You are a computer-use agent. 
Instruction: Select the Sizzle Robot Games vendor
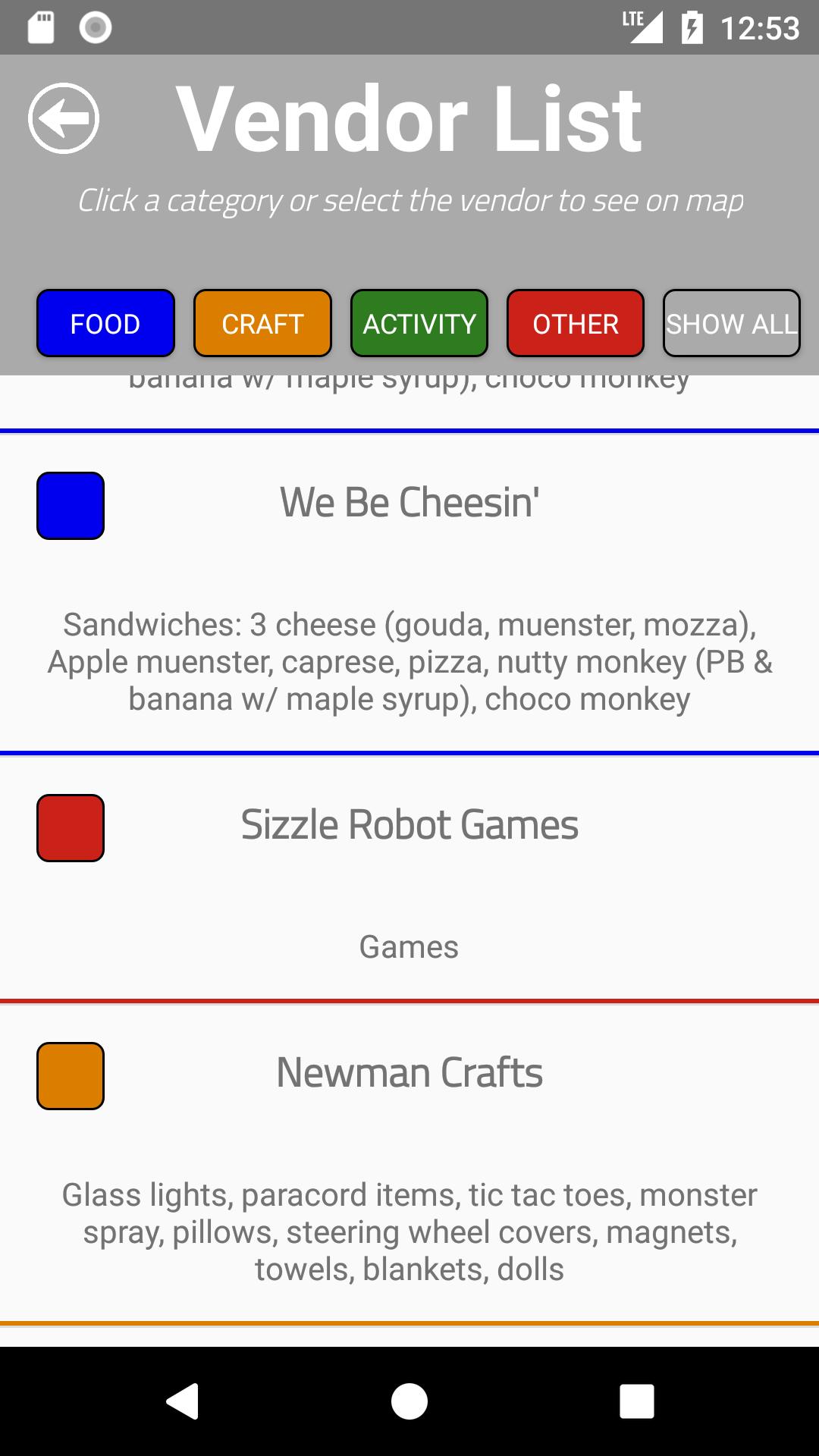pyautogui.click(x=409, y=825)
